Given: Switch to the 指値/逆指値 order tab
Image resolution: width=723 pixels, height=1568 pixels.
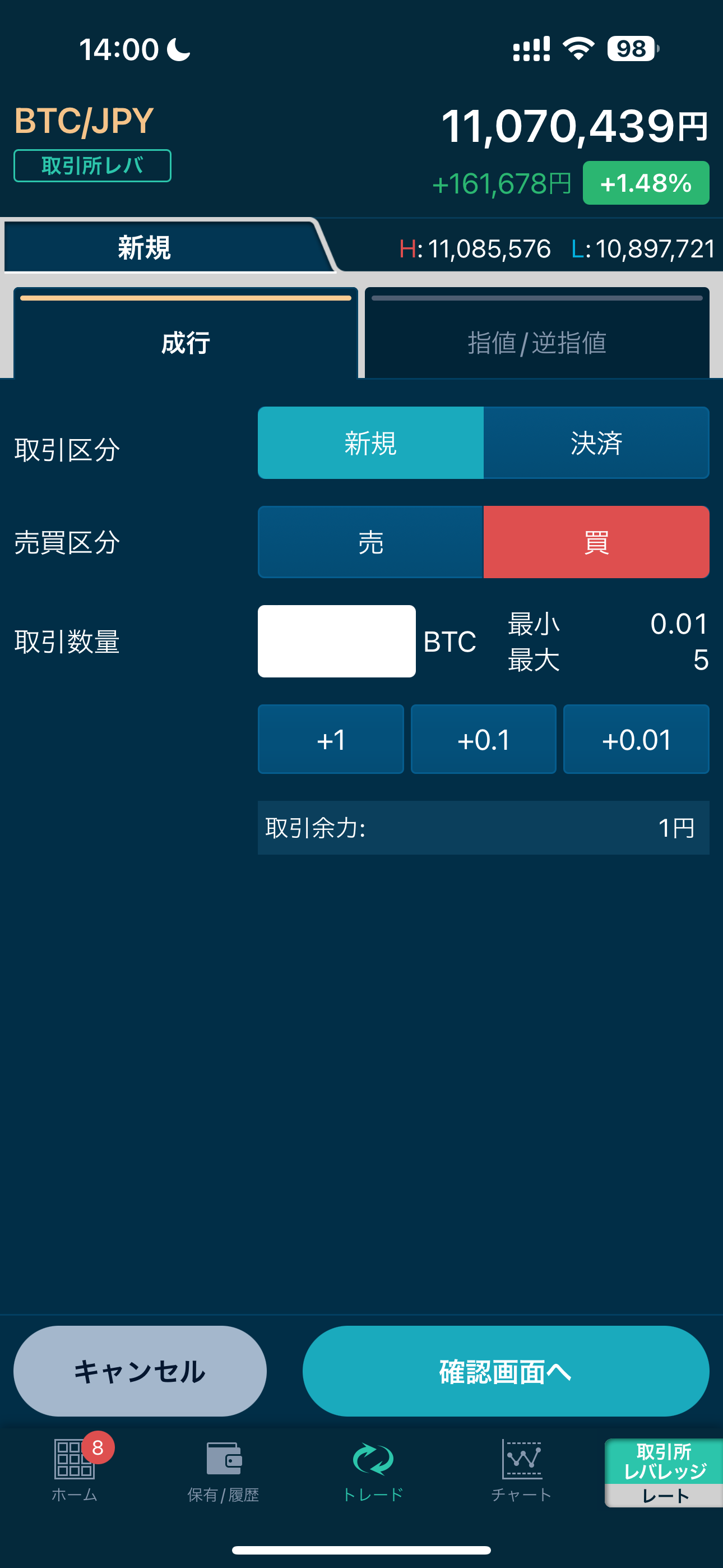Looking at the screenshot, I should [537, 333].
